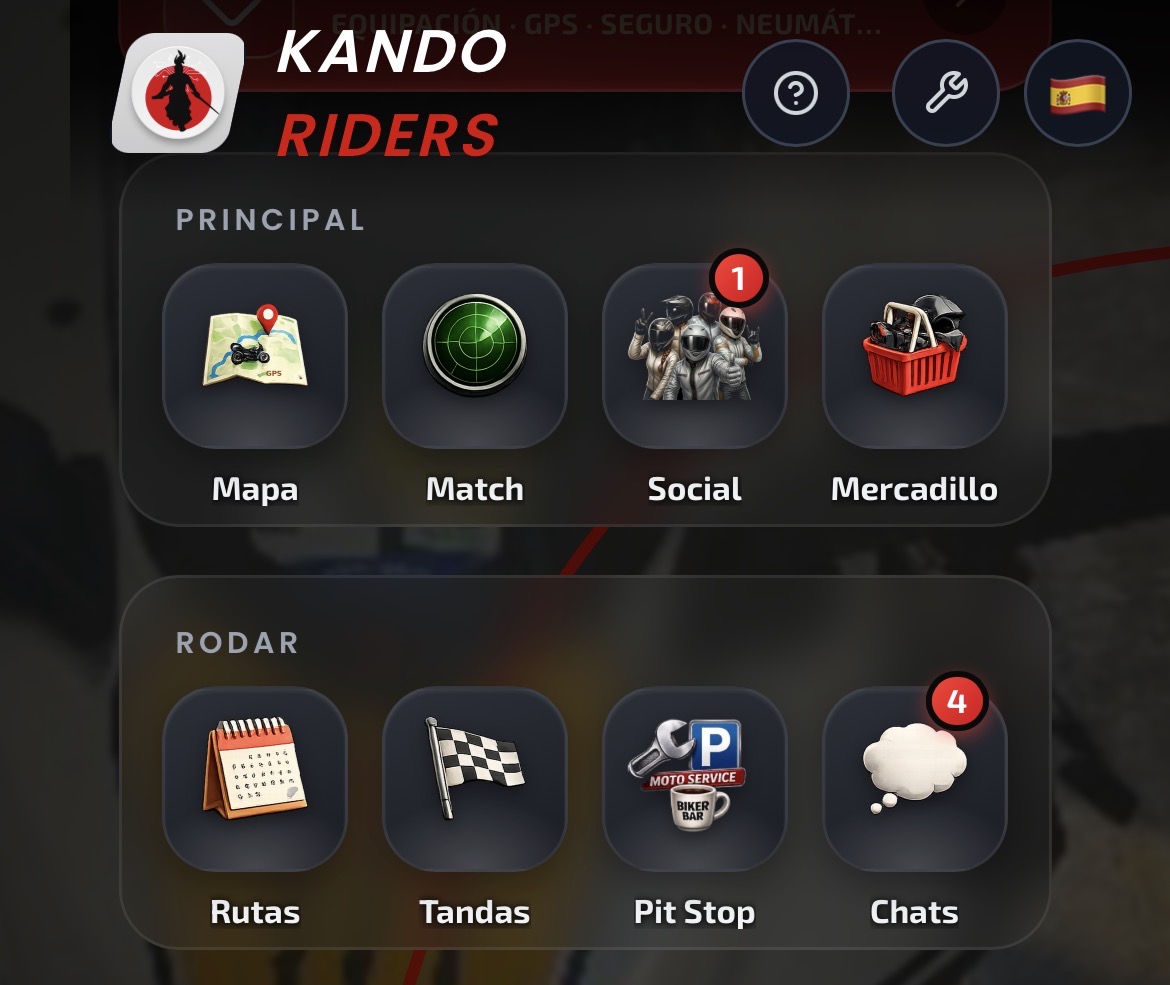Change language via the Spanish flag

pos(1077,93)
